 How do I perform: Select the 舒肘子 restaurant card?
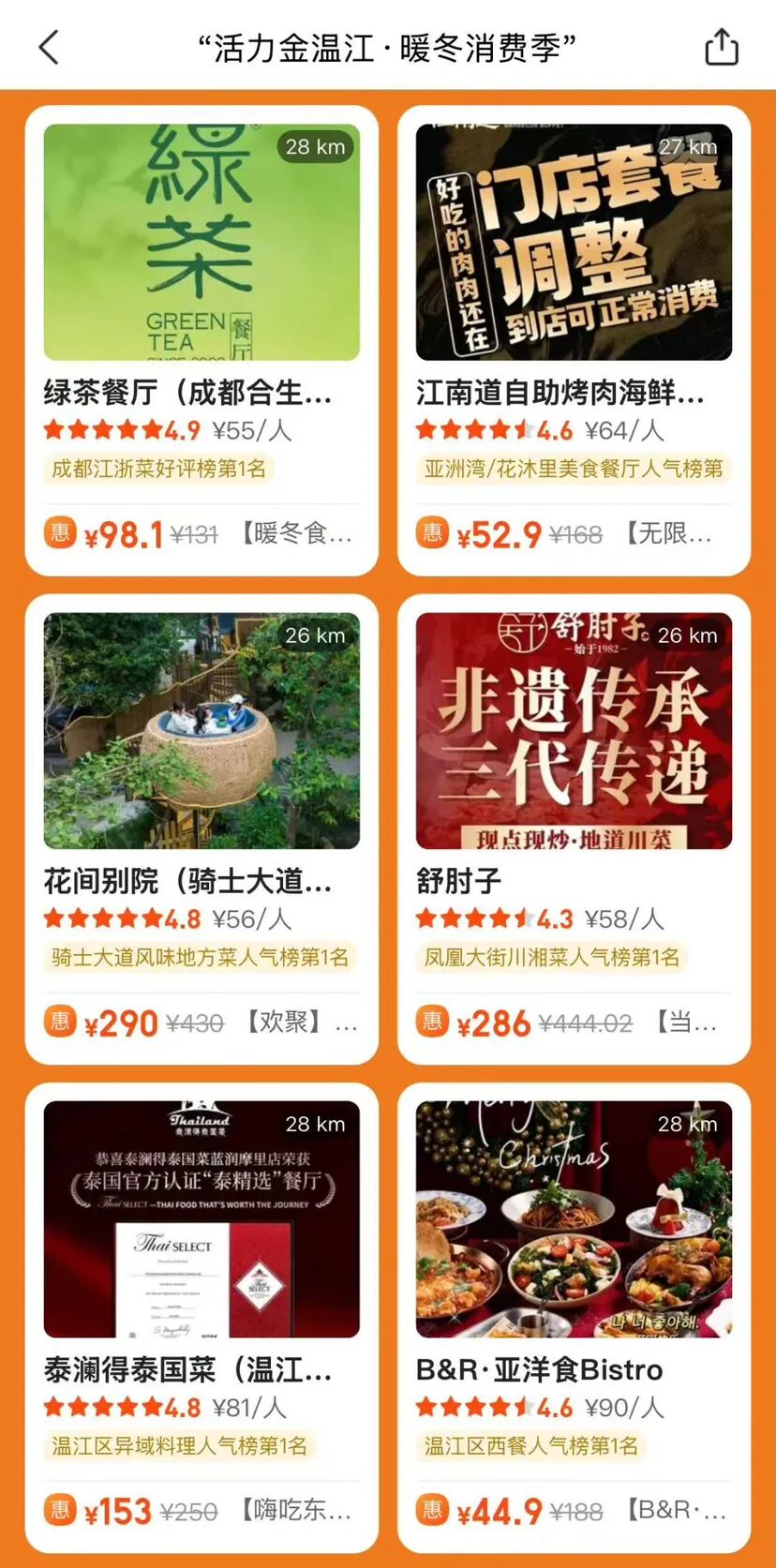[x=574, y=828]
